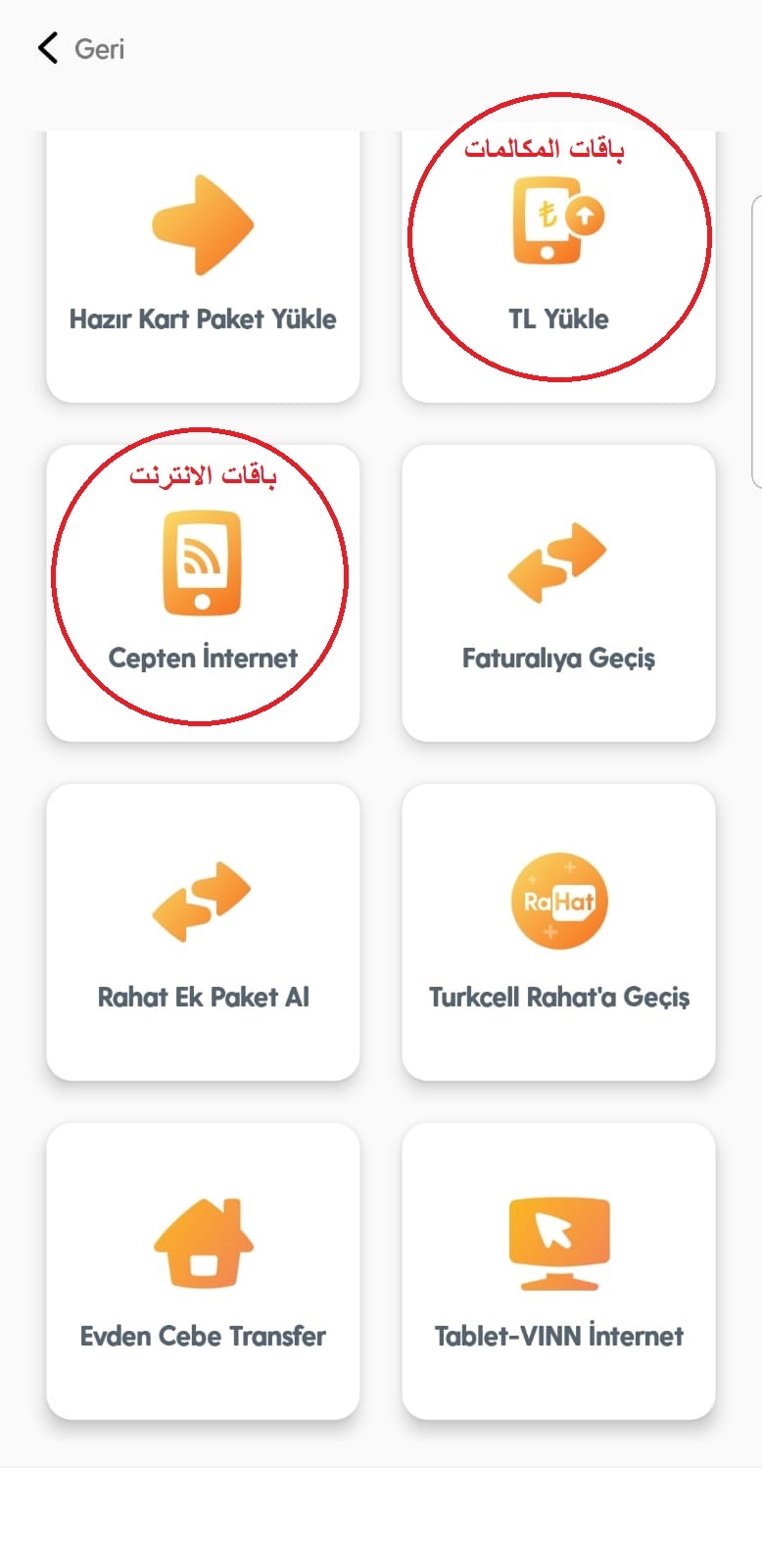Choose Rahat Ek Paket Al

point(203,932)
